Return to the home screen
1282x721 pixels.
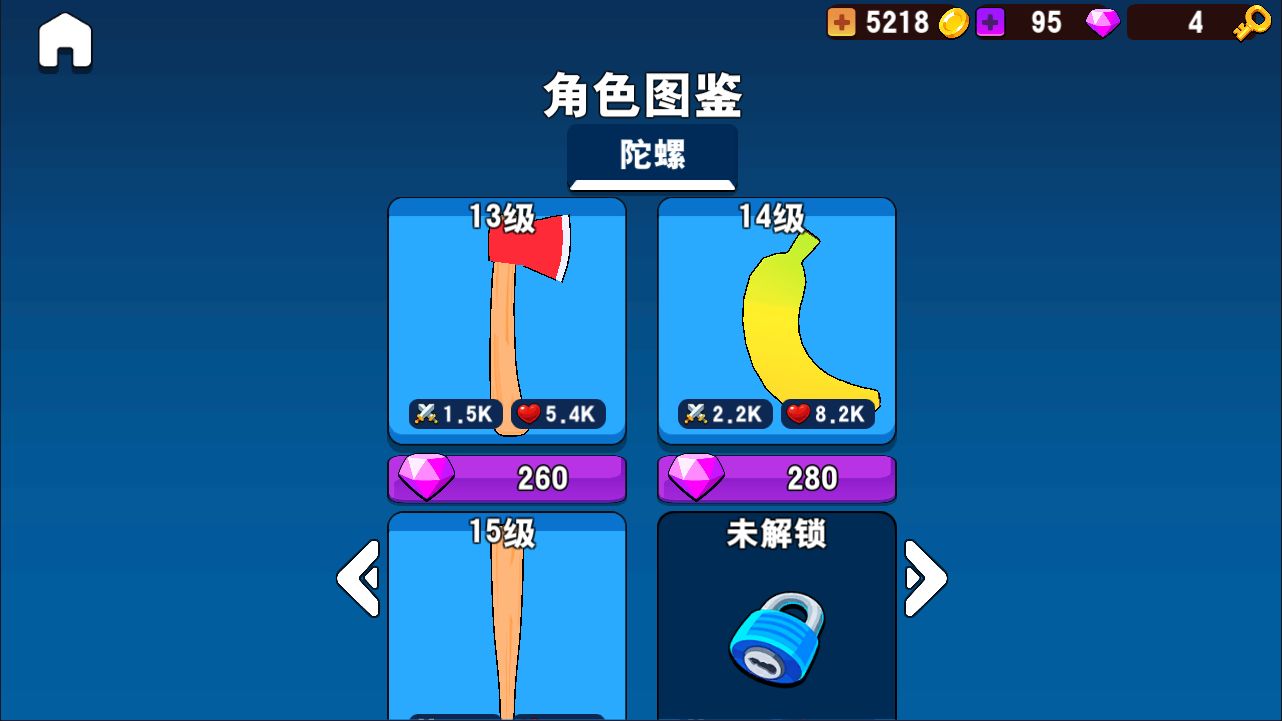coord(65,43)
